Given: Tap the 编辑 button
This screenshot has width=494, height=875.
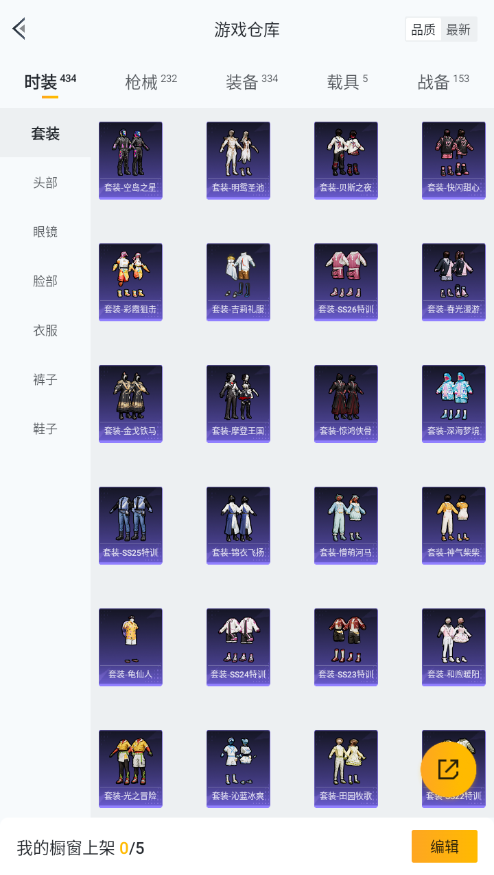Looking at the screenshot, I should coord(444,847).
